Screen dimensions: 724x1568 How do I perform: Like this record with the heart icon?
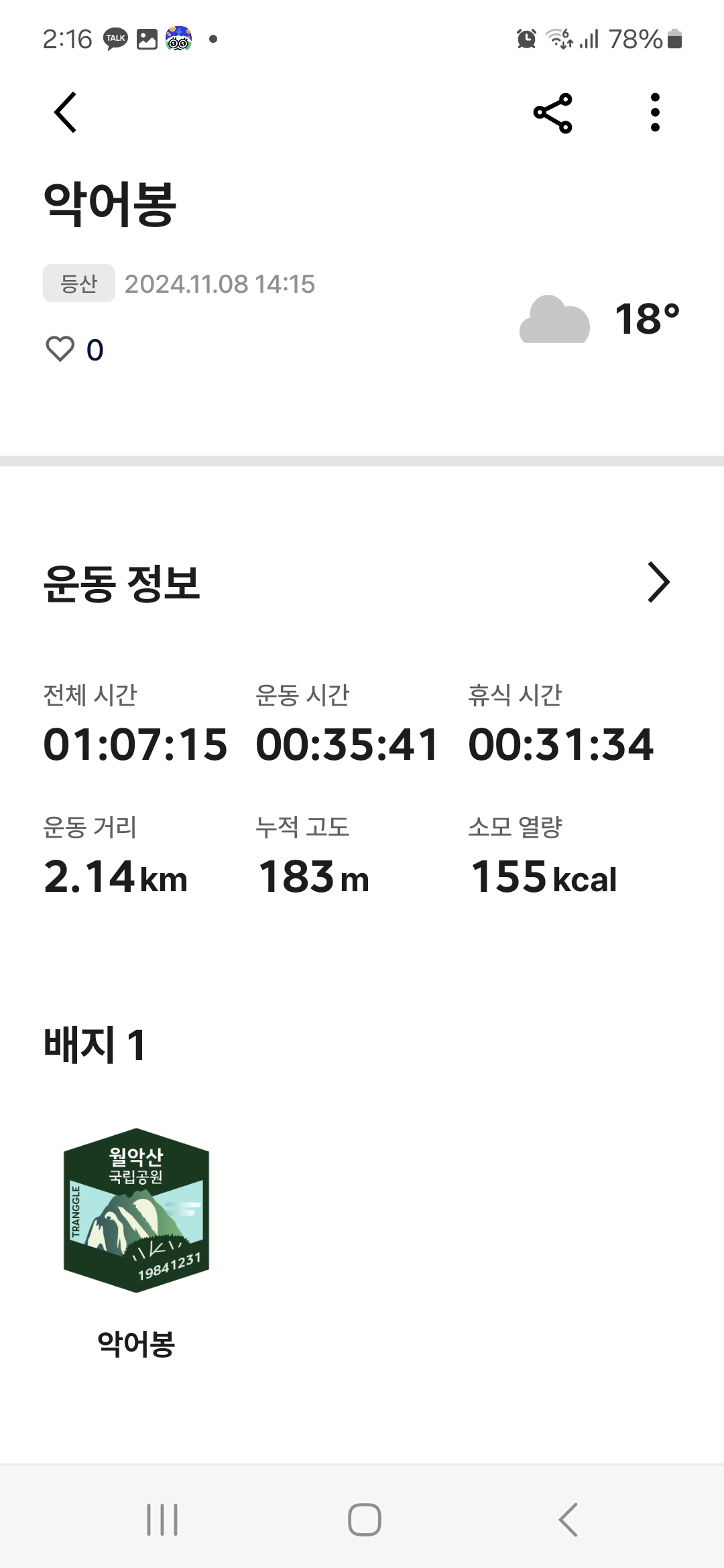[x=60, y=349]
